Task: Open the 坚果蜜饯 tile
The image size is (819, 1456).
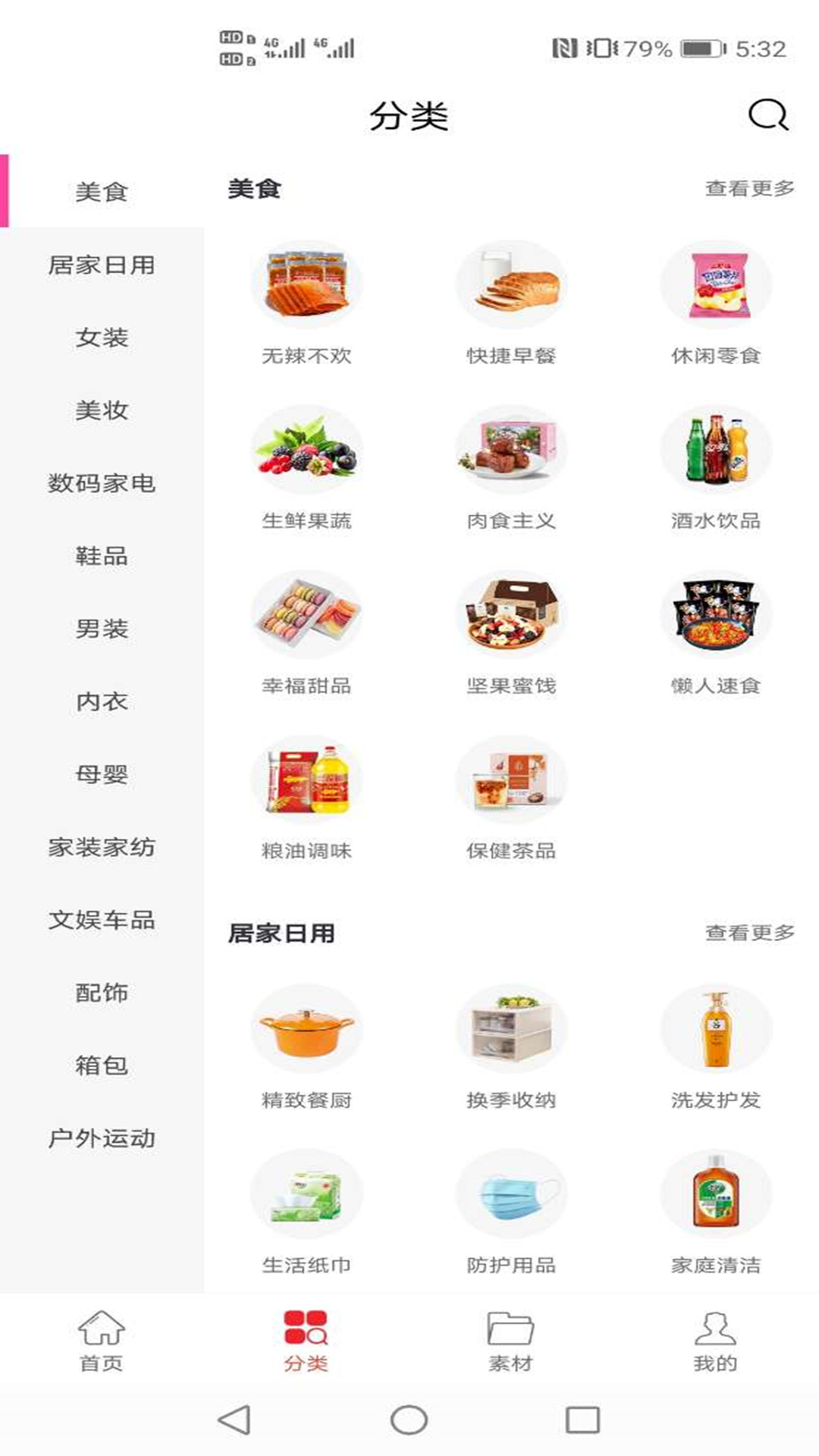Action: click(x=511, y=634)
